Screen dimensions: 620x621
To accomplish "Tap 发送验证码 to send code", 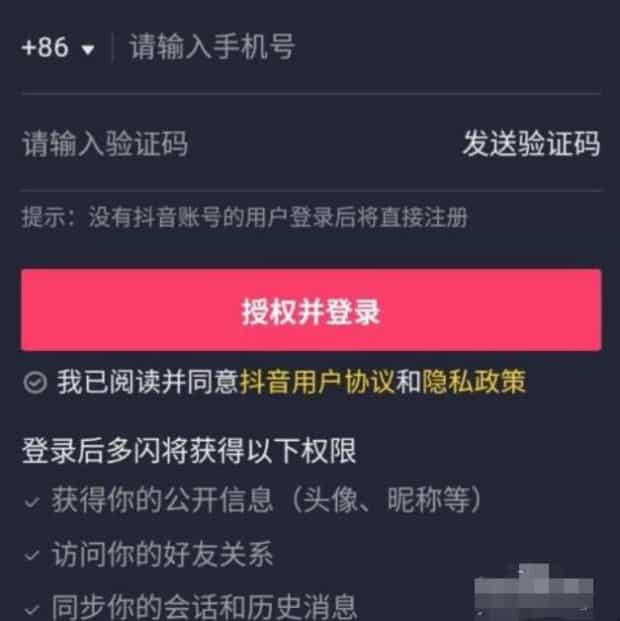I will [530, 144].
